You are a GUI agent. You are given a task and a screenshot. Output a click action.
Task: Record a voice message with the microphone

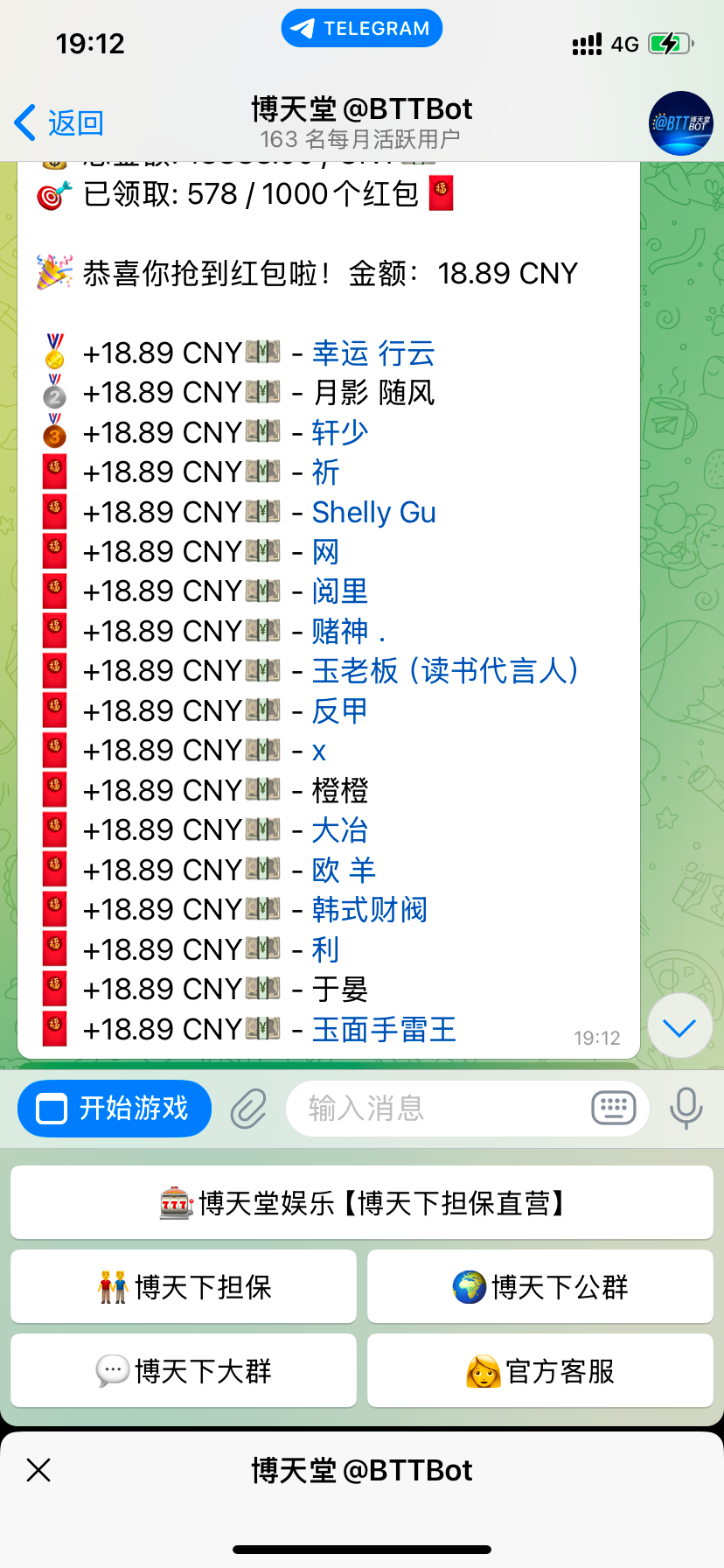(x=686, y=1109)
